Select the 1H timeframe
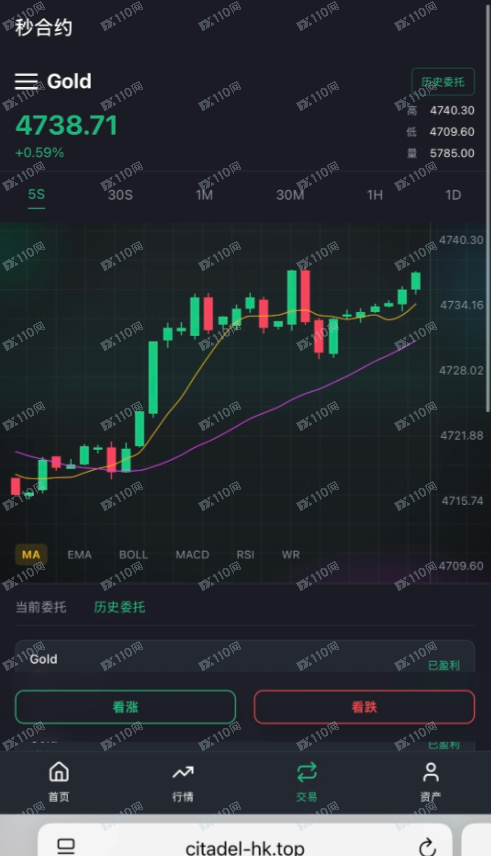 coord(375,195)
